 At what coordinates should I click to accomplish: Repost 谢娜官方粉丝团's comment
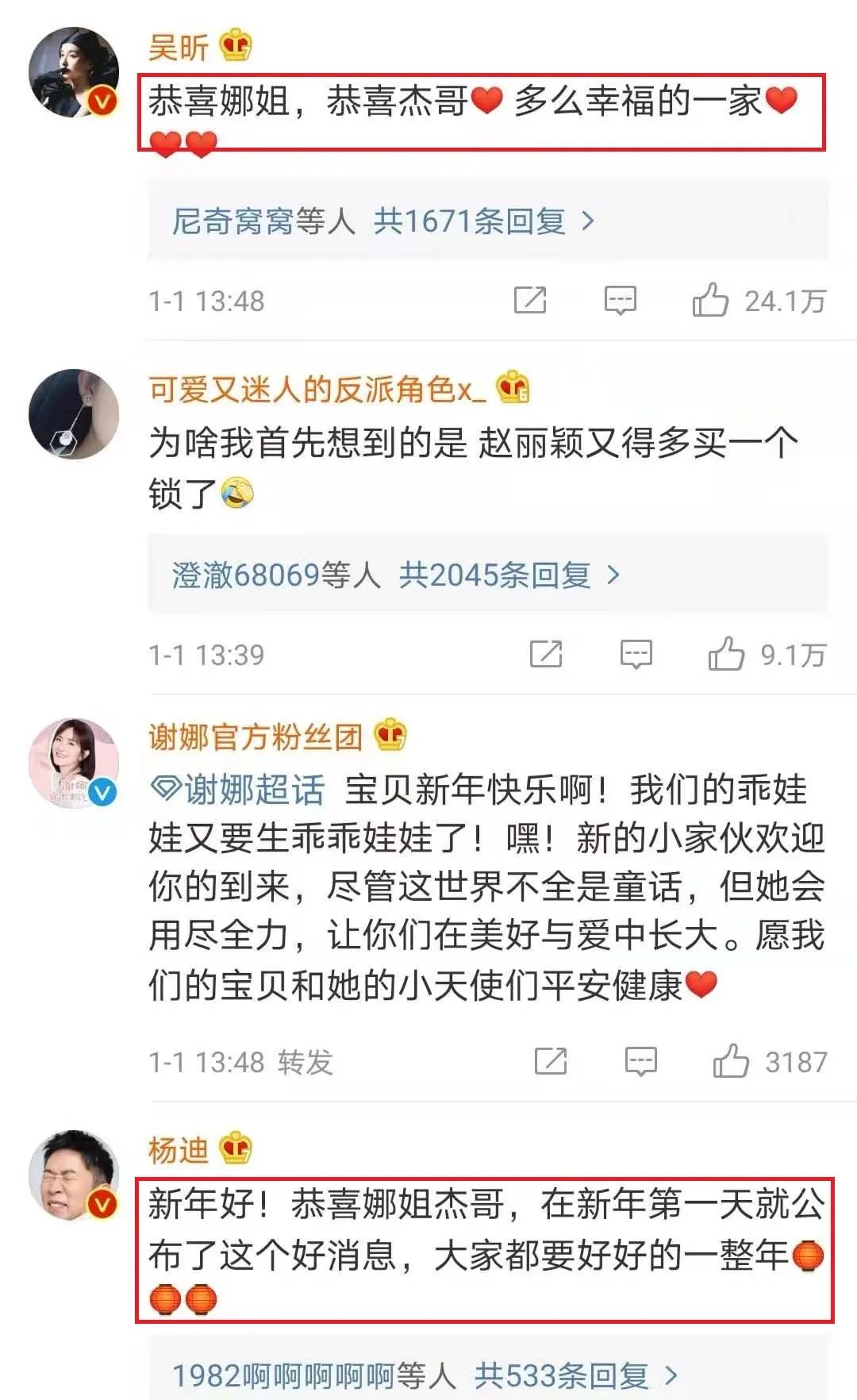551,1061
